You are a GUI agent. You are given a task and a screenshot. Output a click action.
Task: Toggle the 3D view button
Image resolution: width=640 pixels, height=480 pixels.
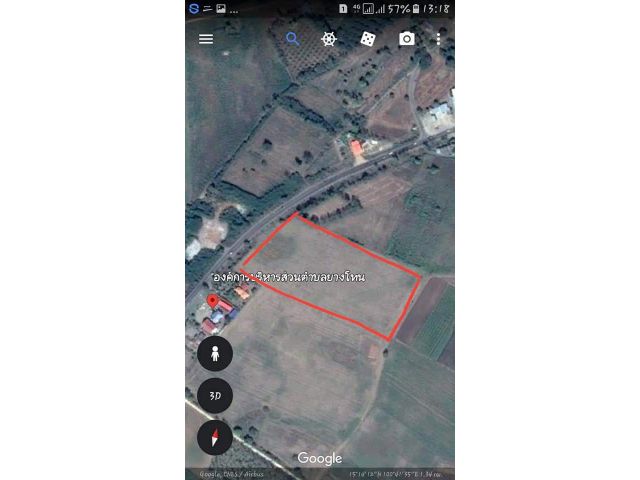(215, 395)
